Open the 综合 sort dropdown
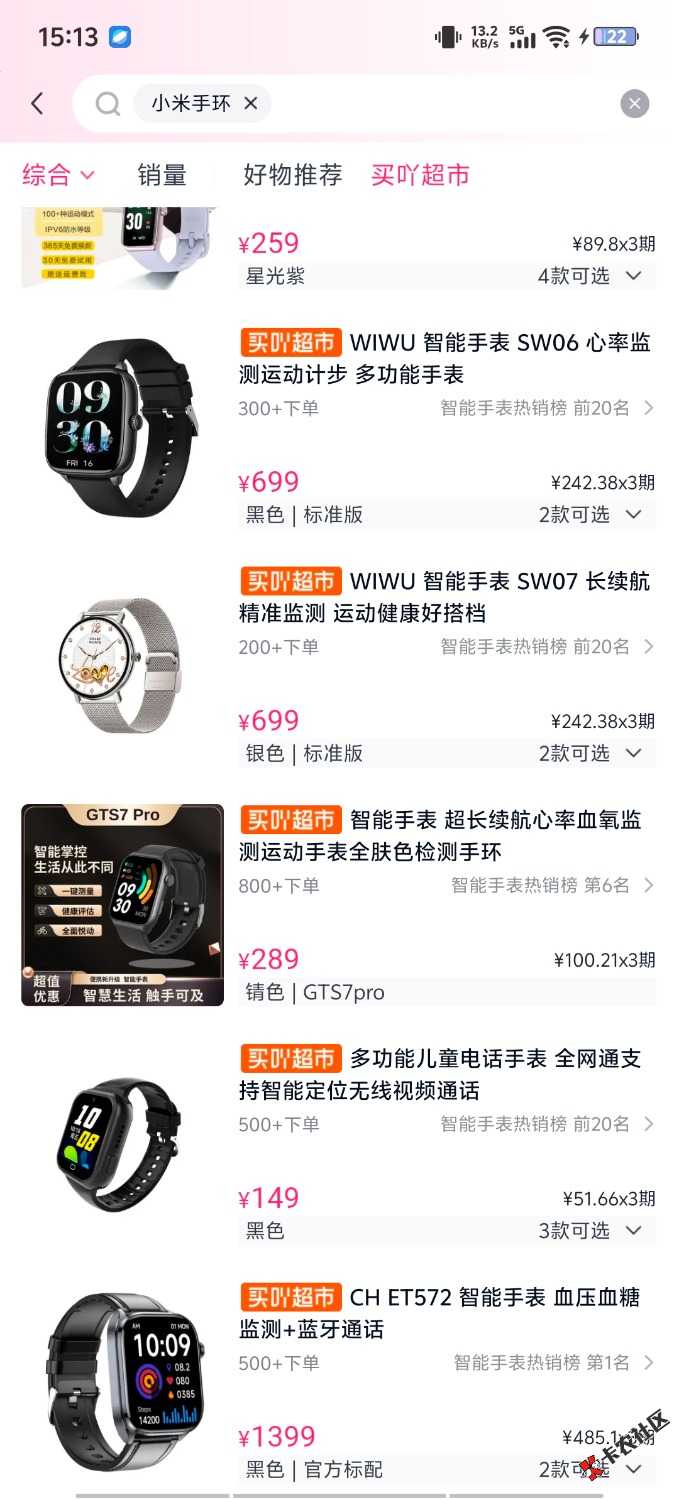The height and width of the screenshot is (1500, 679). coord(58,176)
